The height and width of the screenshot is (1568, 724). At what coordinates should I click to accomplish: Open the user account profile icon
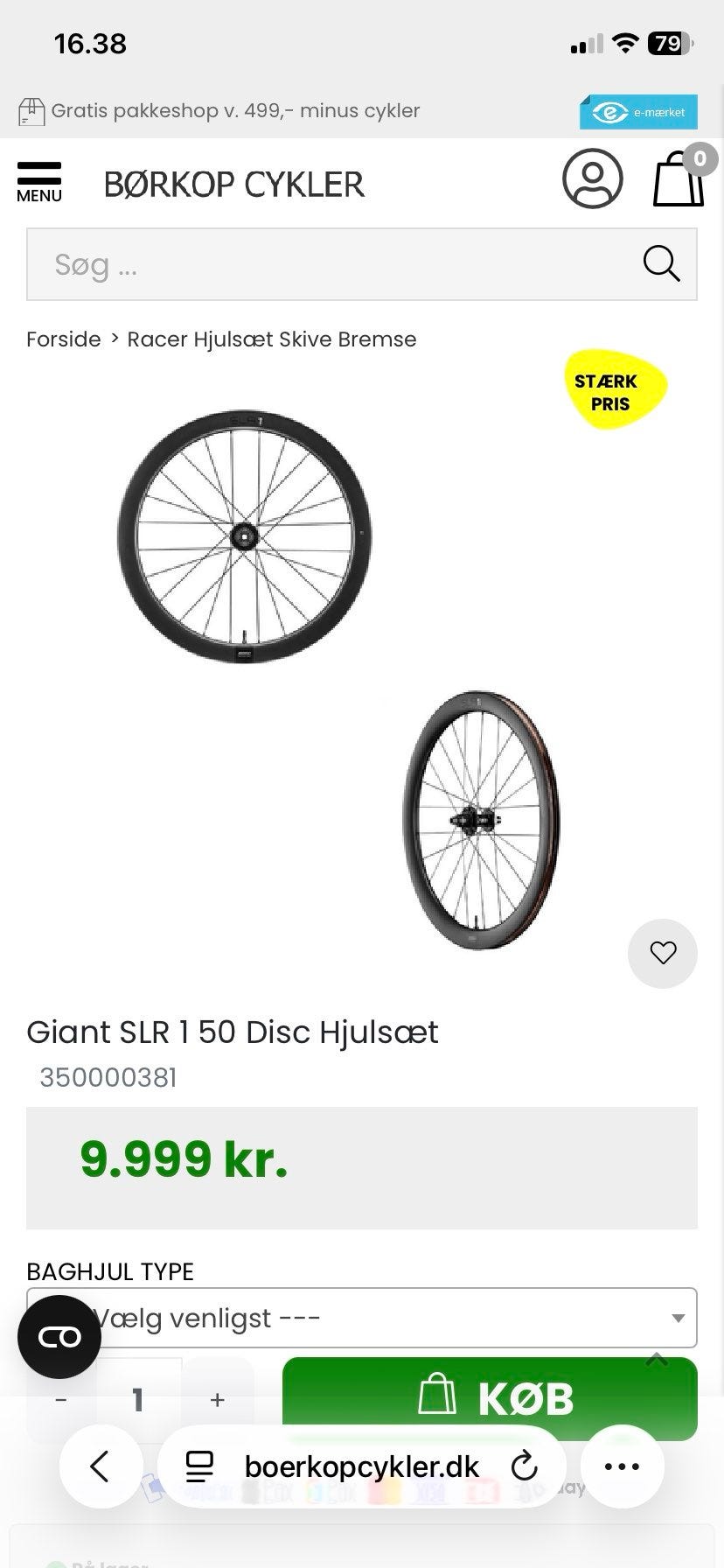pyautogui.click(x=592, y=179)
